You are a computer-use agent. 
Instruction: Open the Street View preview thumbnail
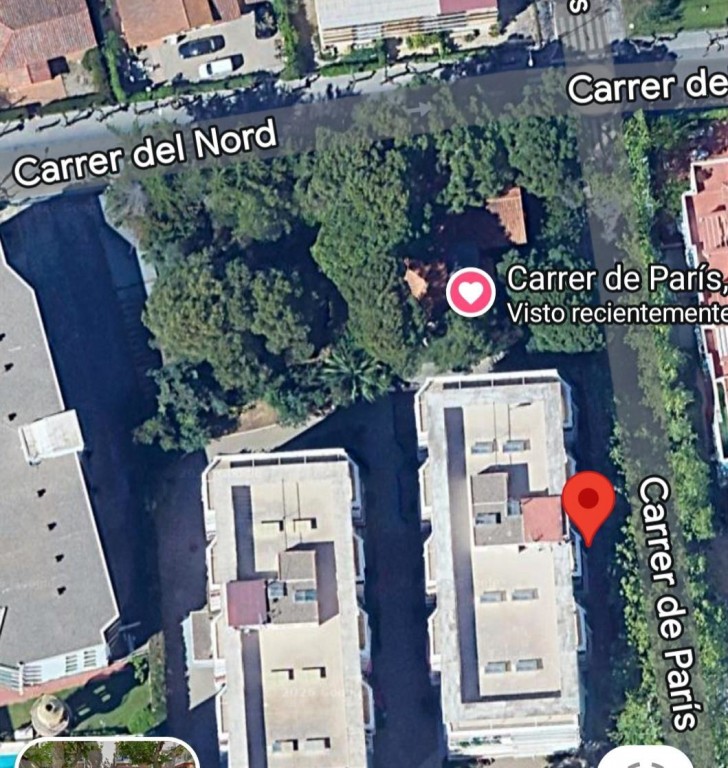pos(108,755)
